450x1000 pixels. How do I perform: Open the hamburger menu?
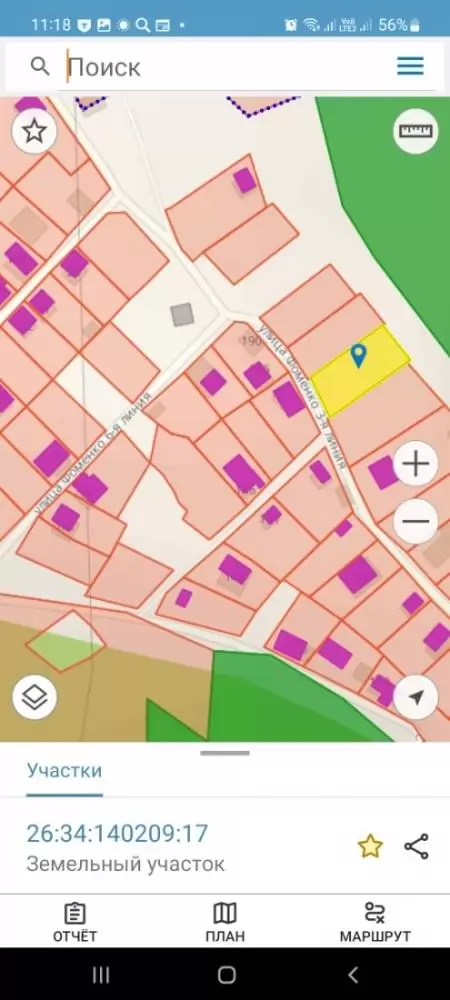tap(410, 66)
